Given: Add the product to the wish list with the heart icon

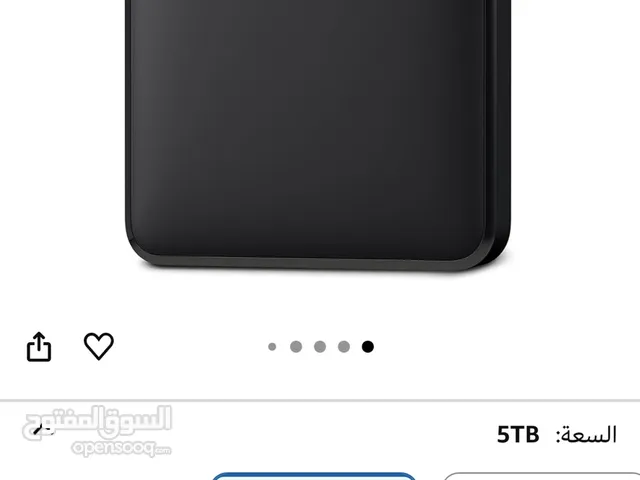Looking at the screenshot, I should (98, 346).
